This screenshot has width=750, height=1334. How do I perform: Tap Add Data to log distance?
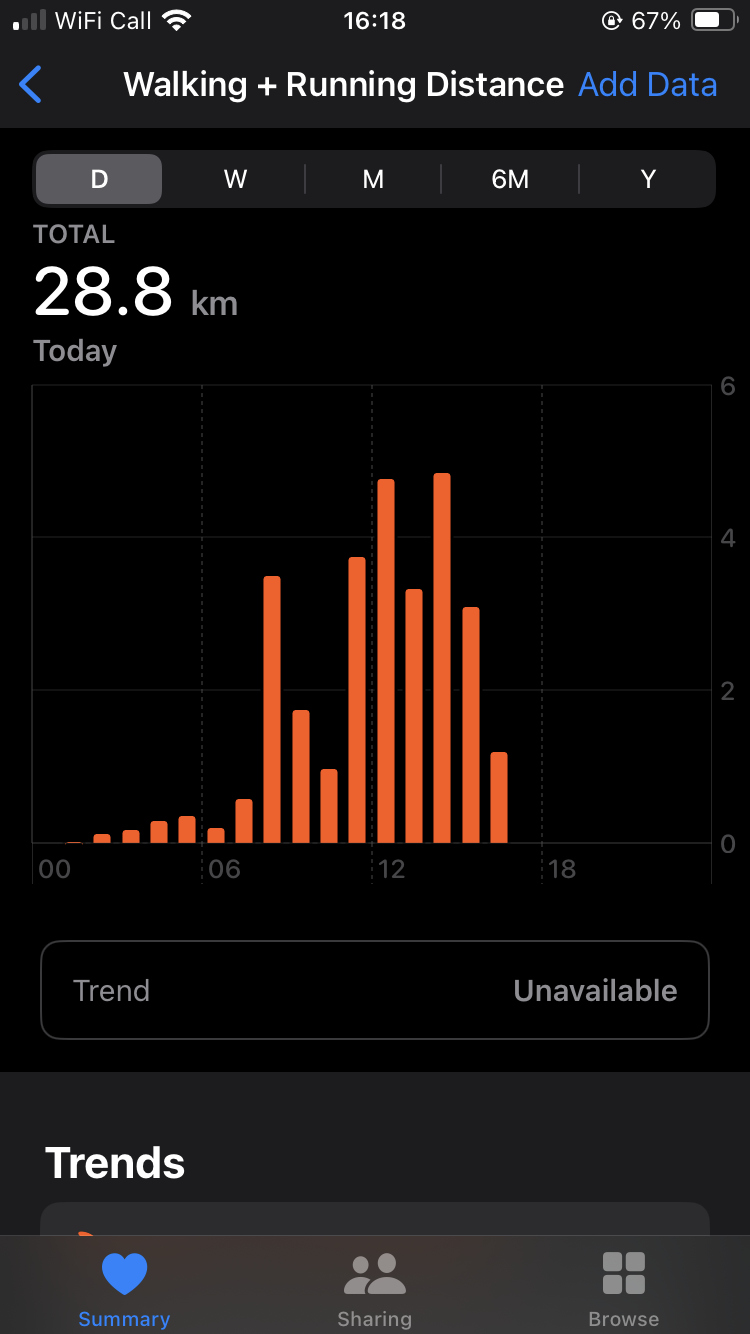(x=647, y=85)
